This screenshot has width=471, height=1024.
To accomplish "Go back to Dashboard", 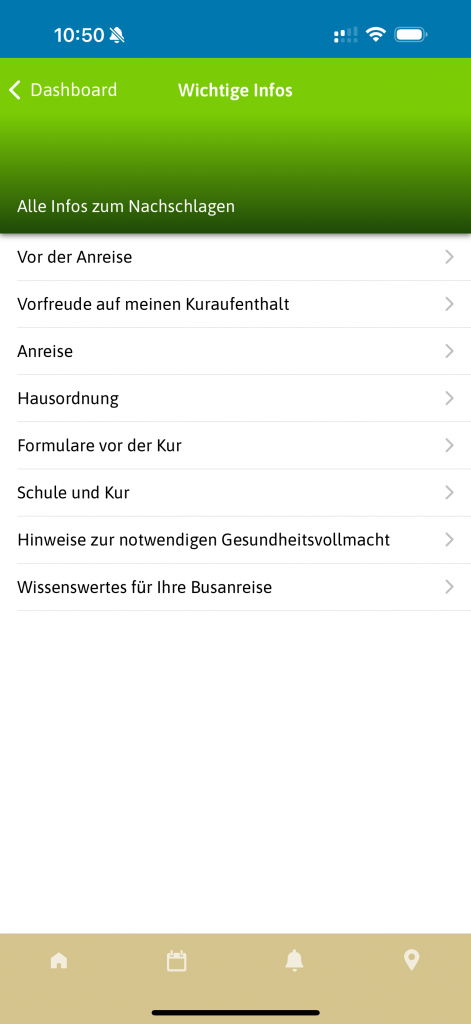I will pos(63,90).
